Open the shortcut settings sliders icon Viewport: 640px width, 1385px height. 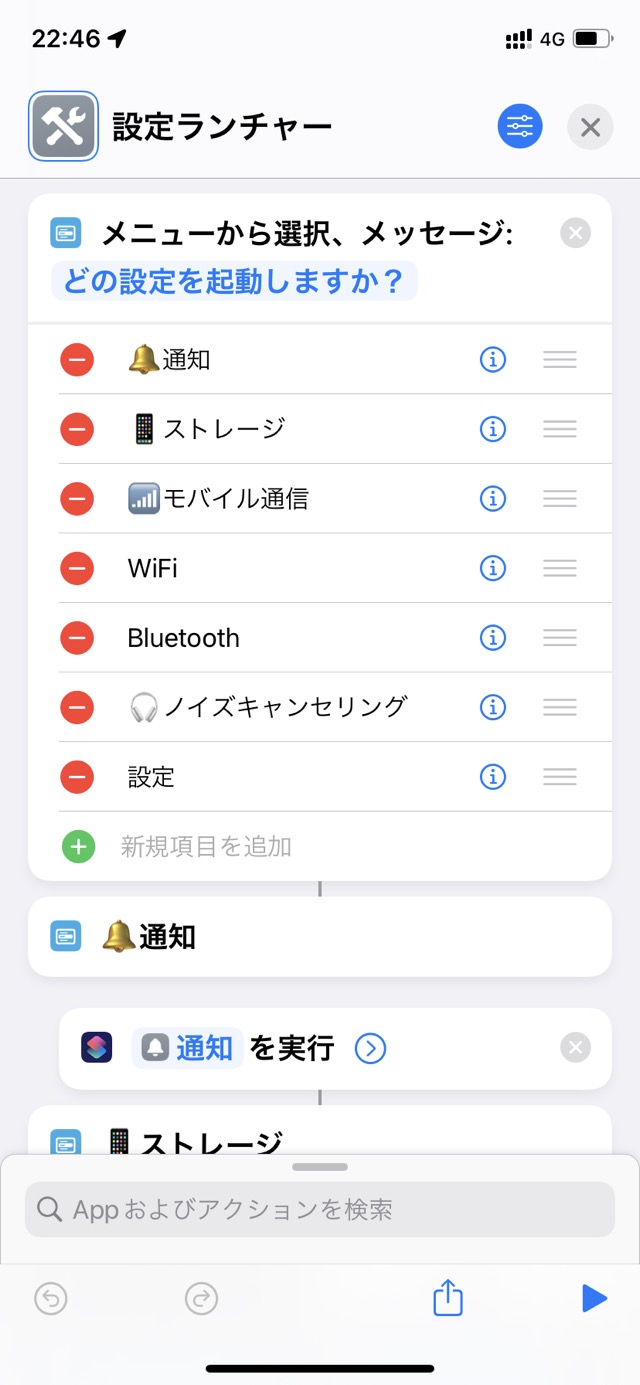pyautogui.click(x=520, y=127)
